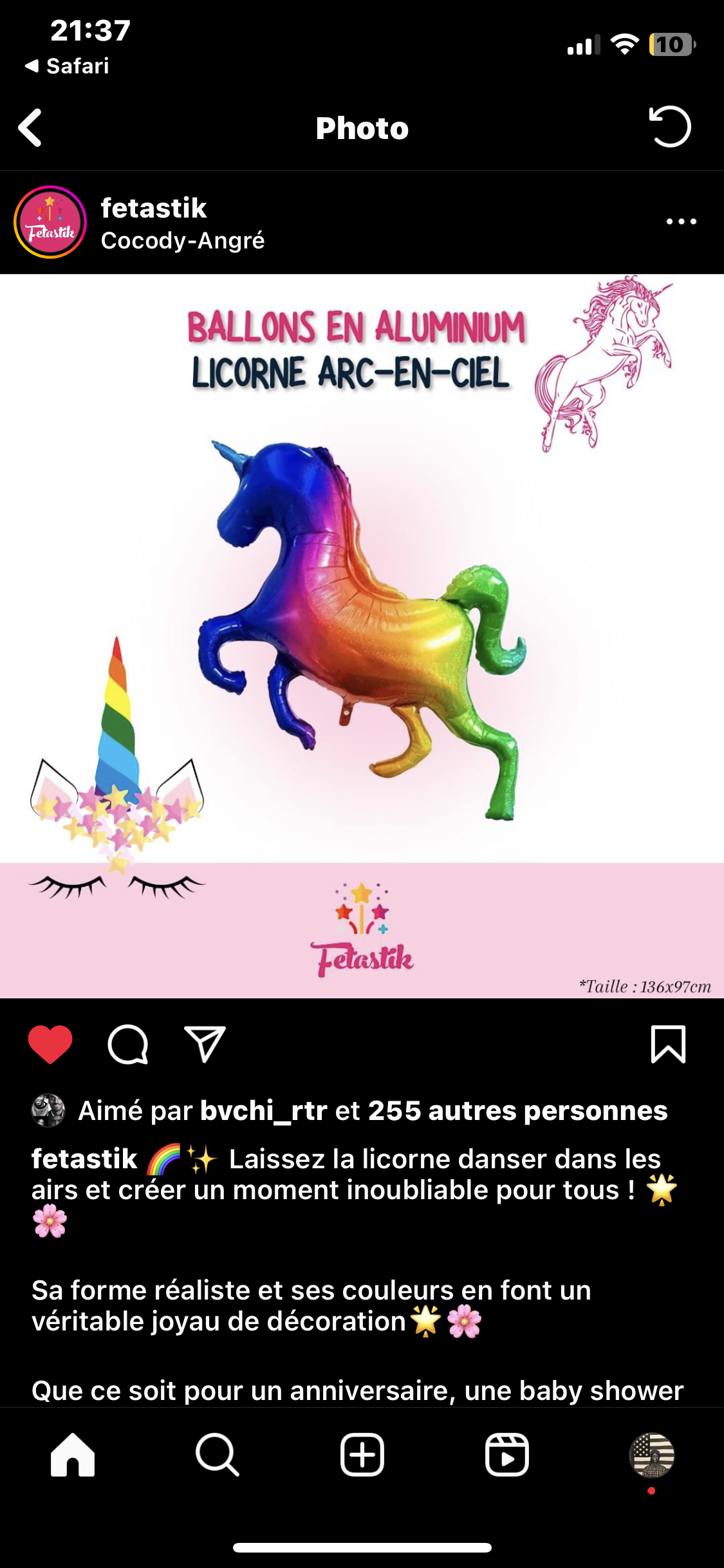The height and width of the screenshot is (1568, 724).
Task: View the unicorn balloon photo
Action: (362, 636)
